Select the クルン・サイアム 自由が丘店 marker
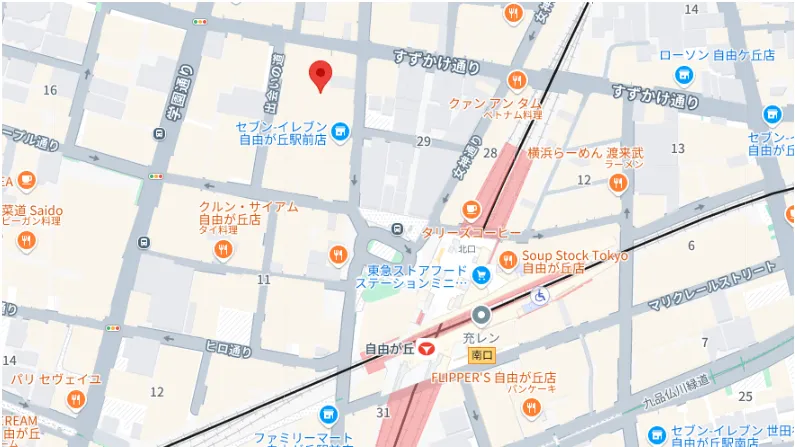795x447 pixels. pos(223,249)
